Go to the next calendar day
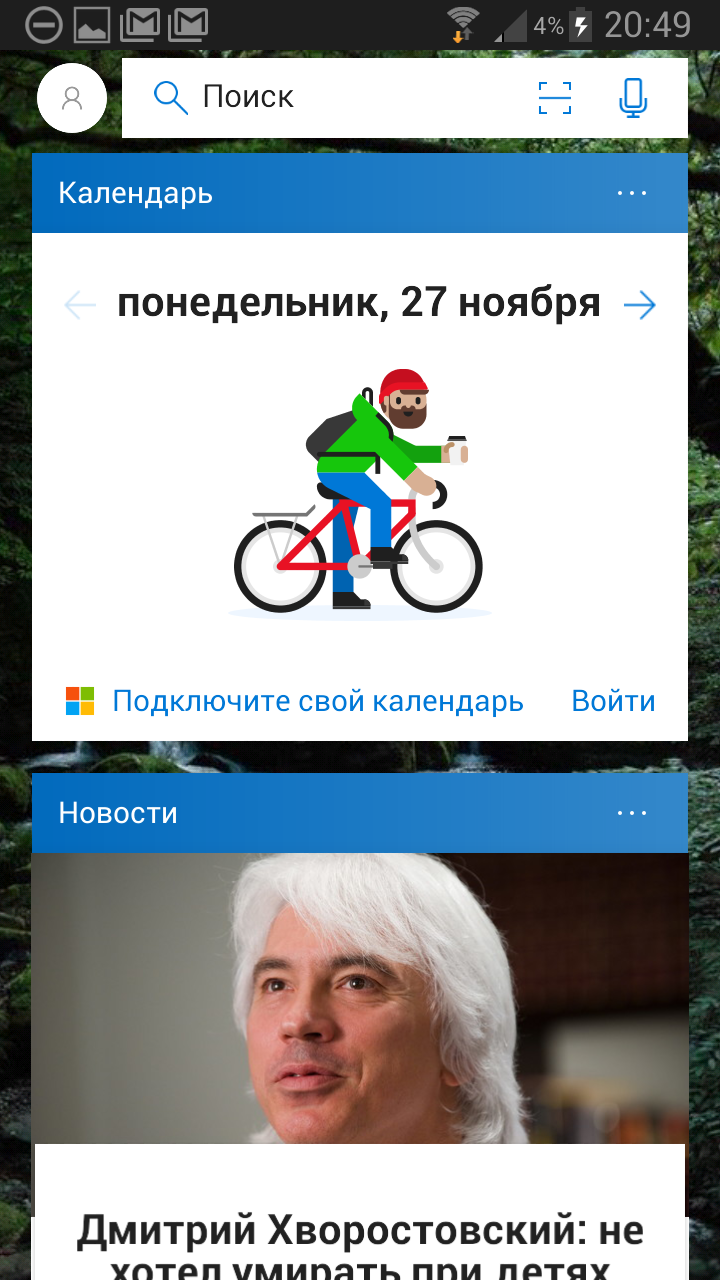 tap(640, 305)
